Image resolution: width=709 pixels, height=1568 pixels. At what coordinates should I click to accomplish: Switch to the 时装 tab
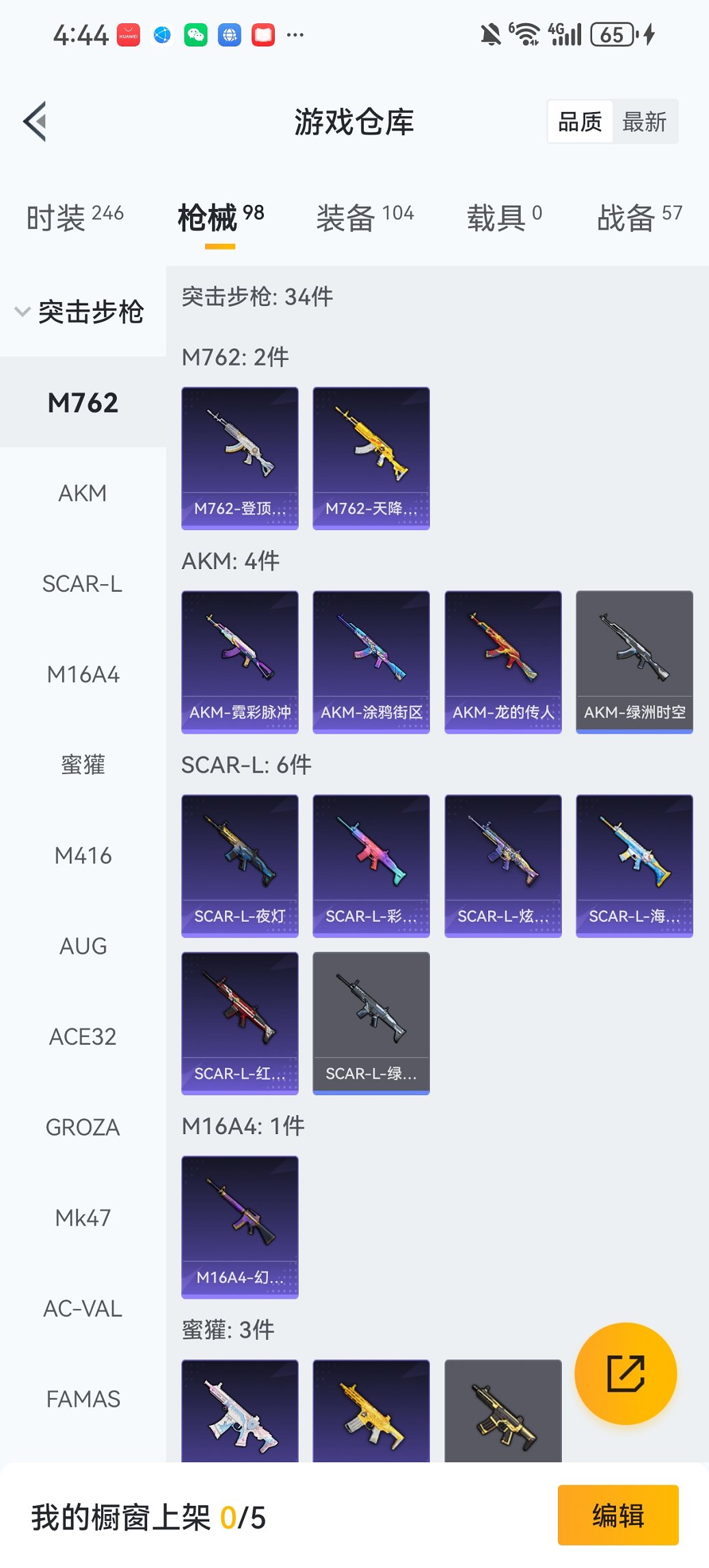coord(75,217)
